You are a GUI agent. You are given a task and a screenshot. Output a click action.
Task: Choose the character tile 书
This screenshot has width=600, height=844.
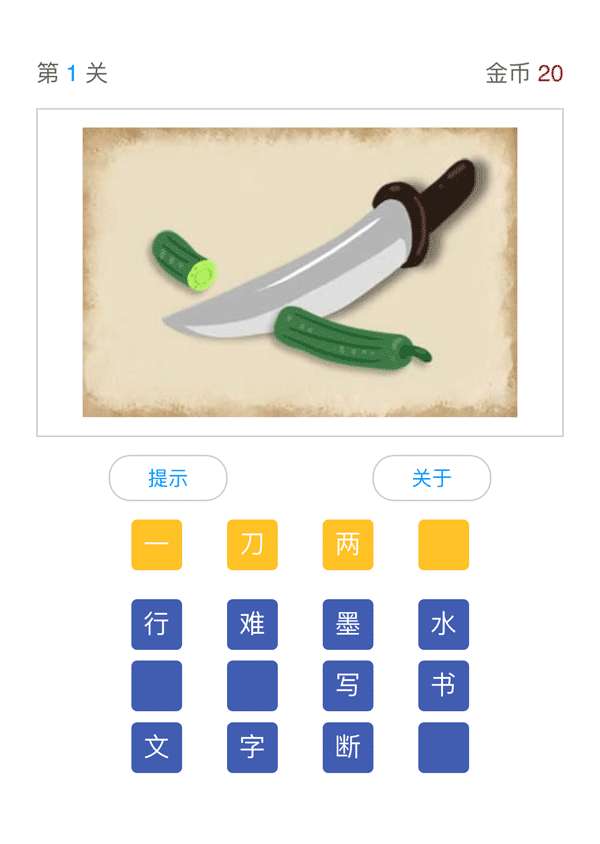pyautogui.click(x=443, y=686)
